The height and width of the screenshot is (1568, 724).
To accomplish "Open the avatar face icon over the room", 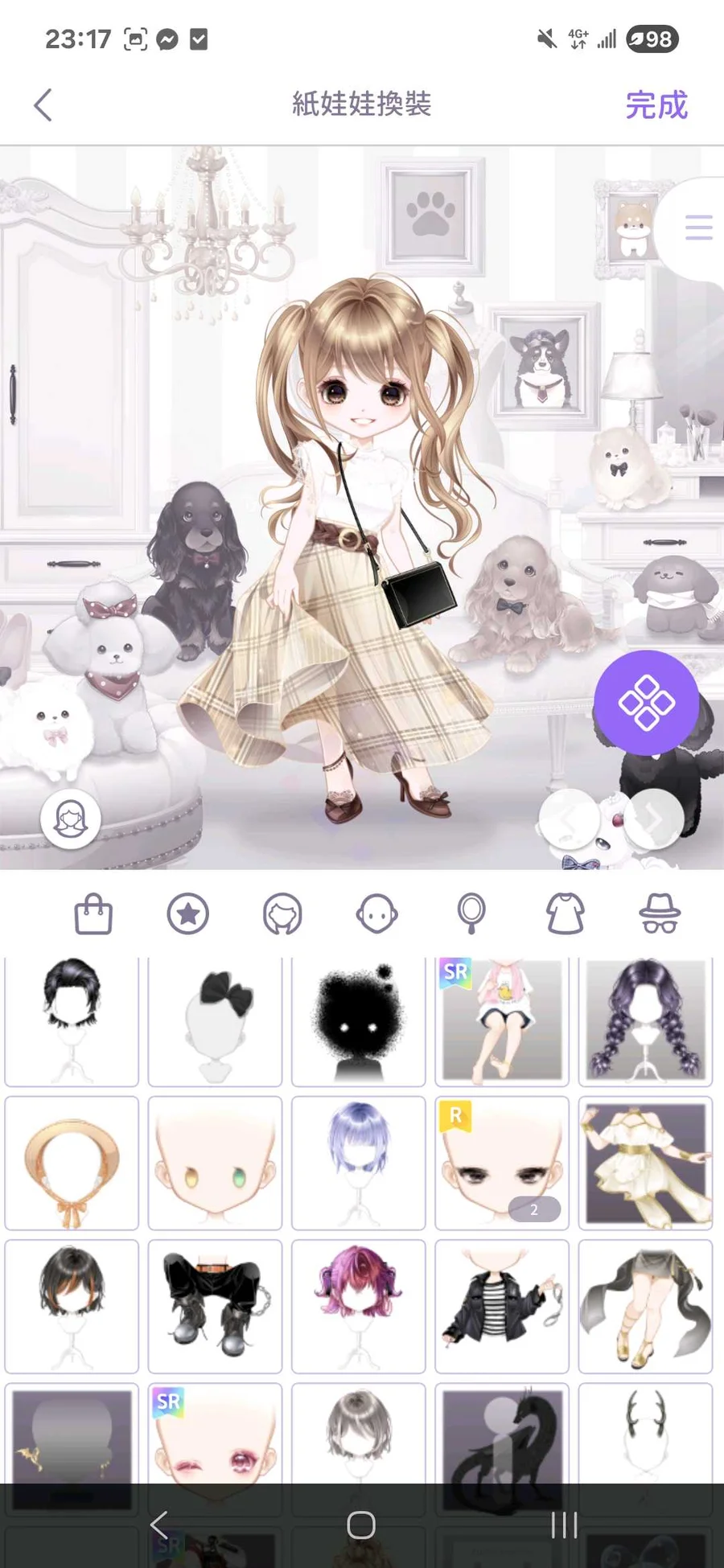I will coord(71,819).
